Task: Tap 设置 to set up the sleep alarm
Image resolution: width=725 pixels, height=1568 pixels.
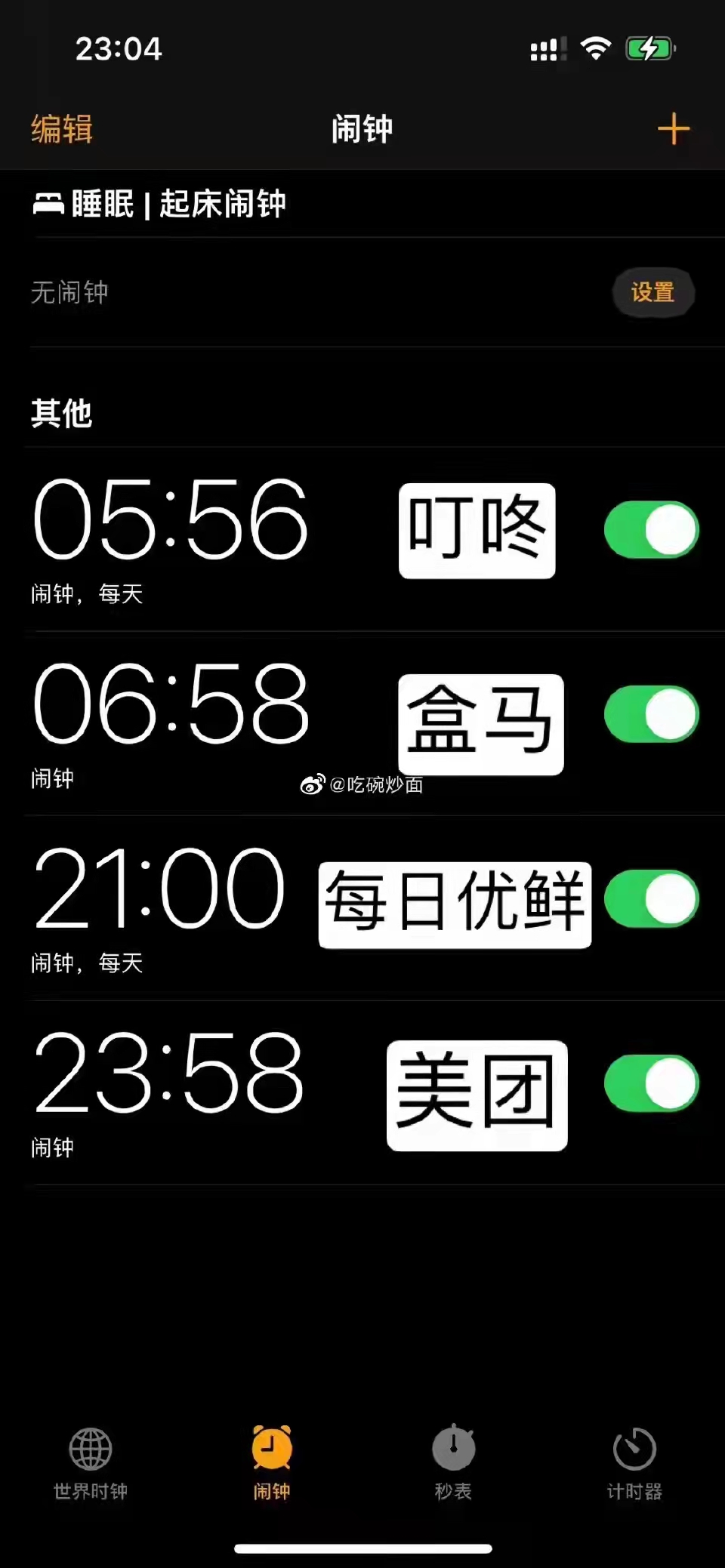Action: [652, 292]
